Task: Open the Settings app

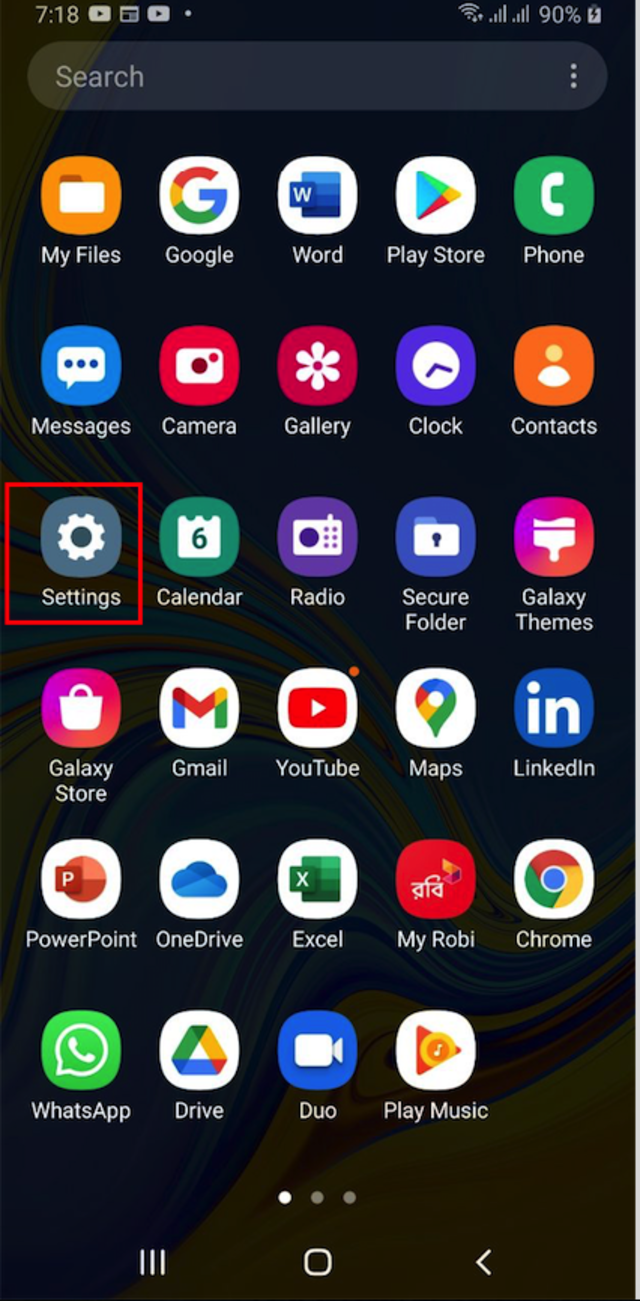Action: coord(80,539)
